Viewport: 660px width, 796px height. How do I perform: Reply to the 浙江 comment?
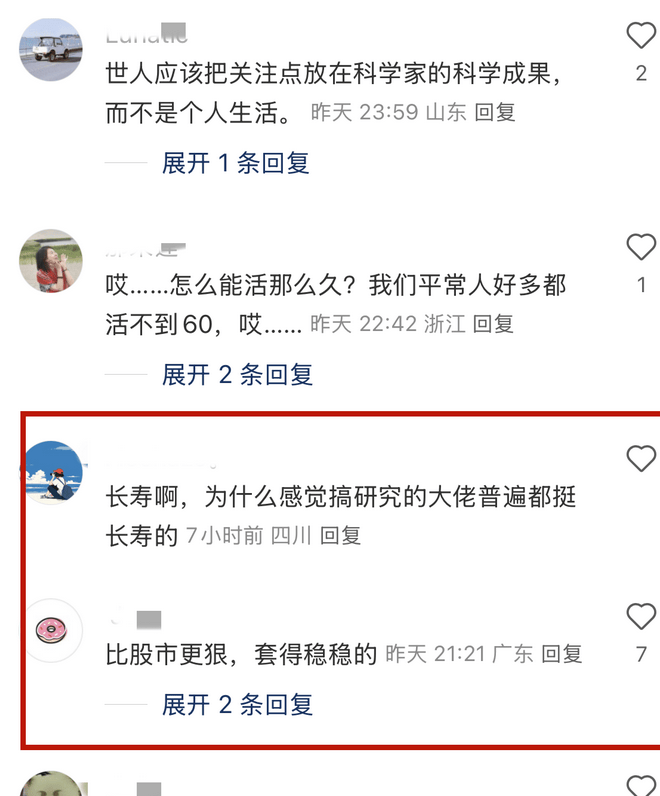point(493,324)
